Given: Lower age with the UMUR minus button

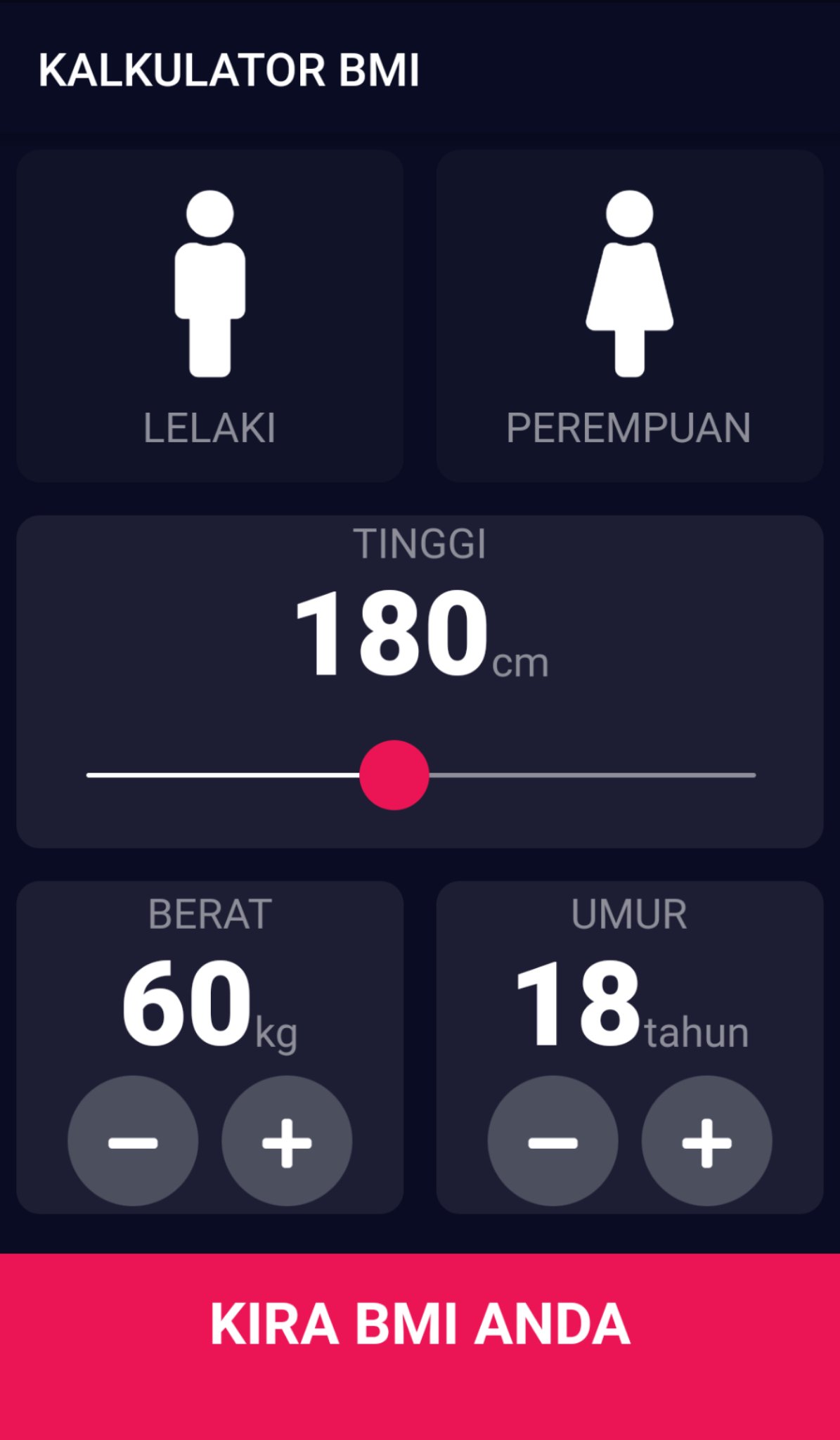Looking at the screenshot, I should (x=553, y=1141).
